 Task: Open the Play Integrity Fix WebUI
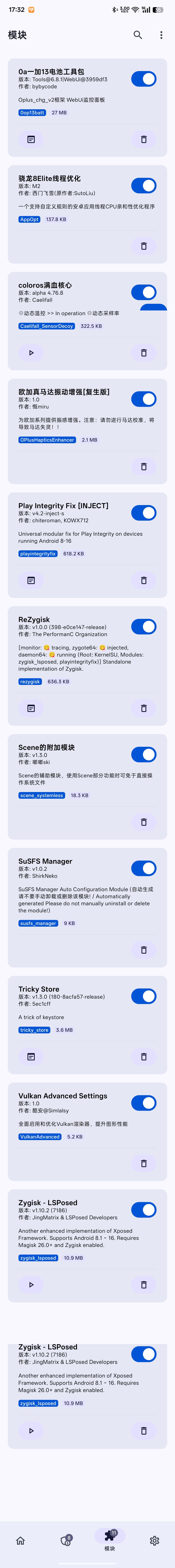[x=31, y=580]
